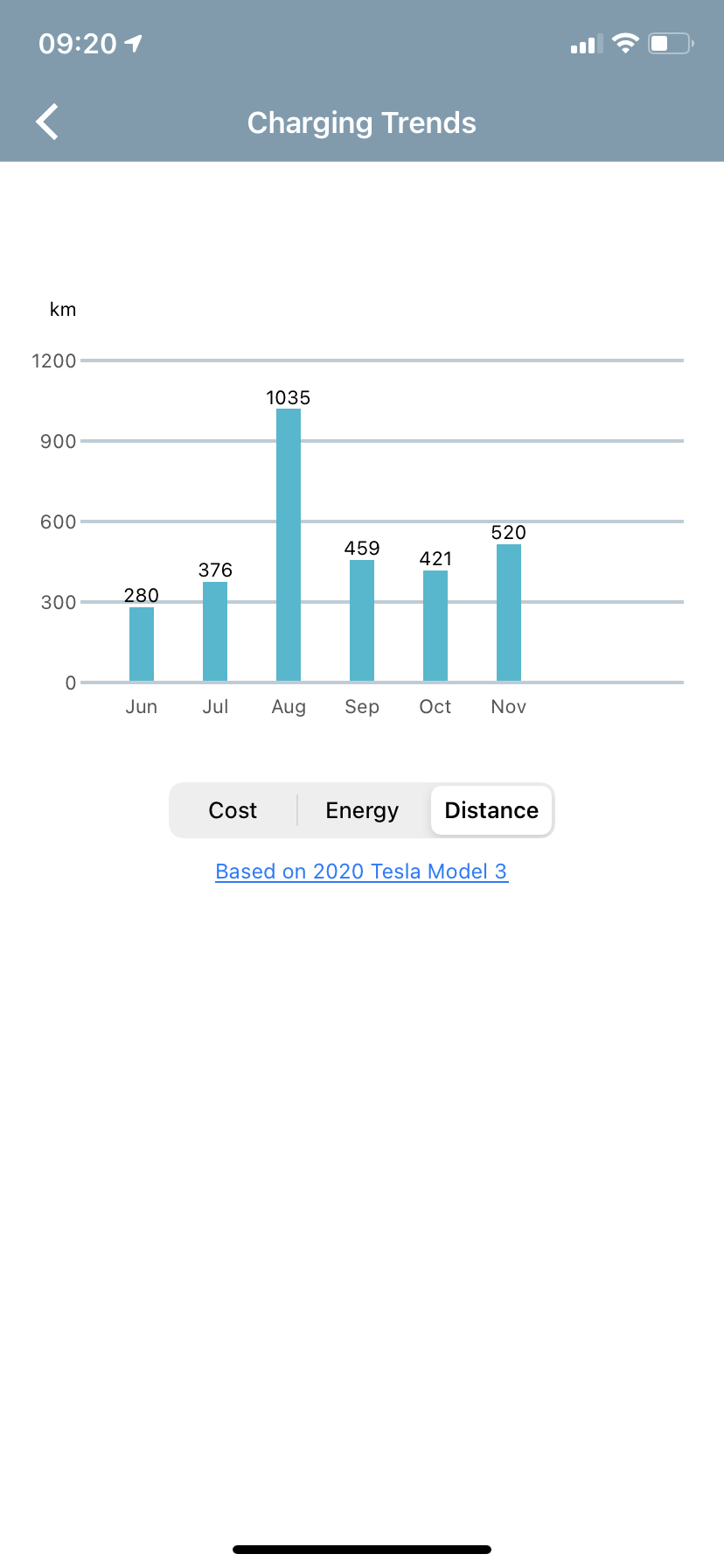Open the 2020 Tesla Model 3 link
Viewport: 724px width, 1568px height.
click(x=362, y=871)
